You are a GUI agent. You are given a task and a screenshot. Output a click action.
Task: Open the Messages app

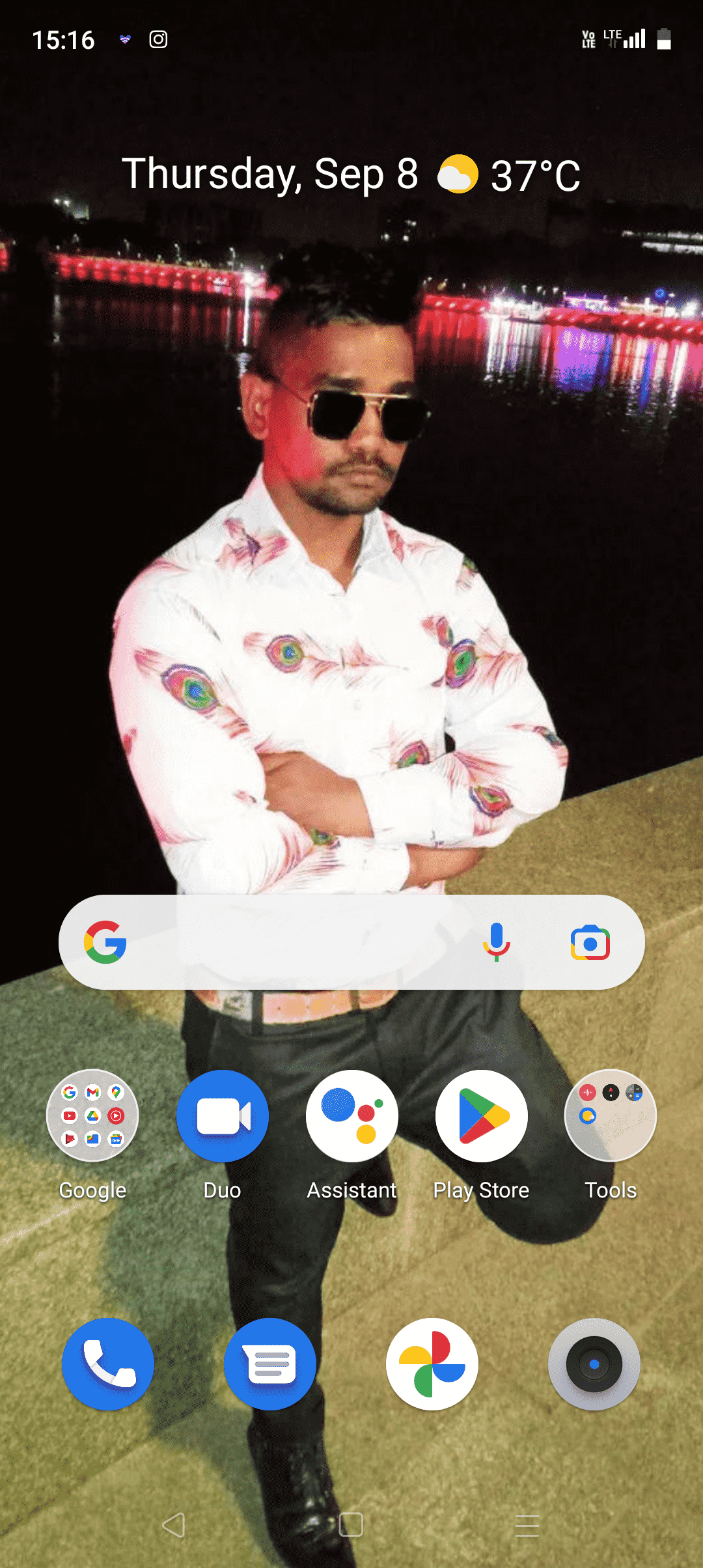coord(270,1364)
